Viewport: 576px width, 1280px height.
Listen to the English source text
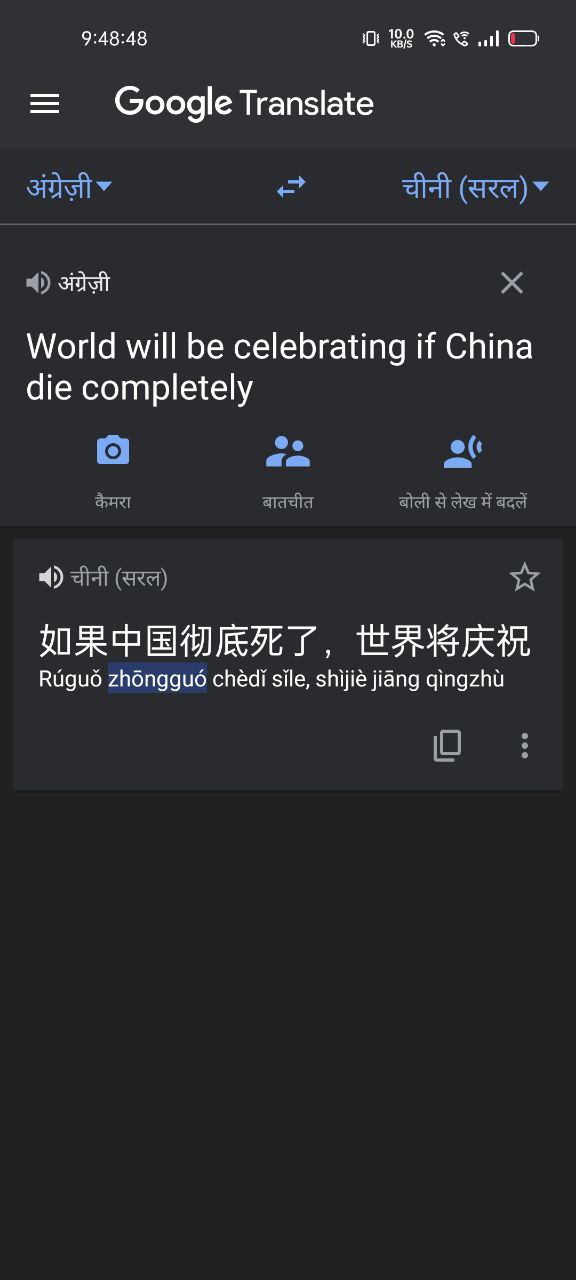click(x=38, y=283)
